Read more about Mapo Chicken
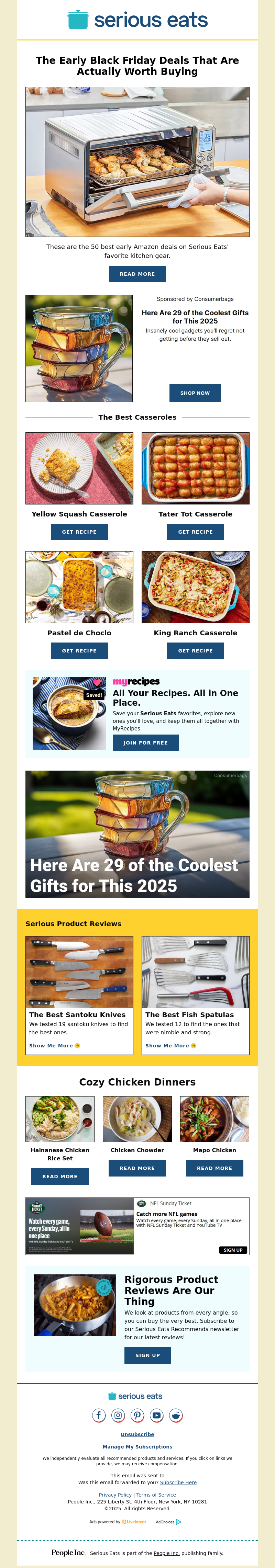 click(x=214, y=1168)
